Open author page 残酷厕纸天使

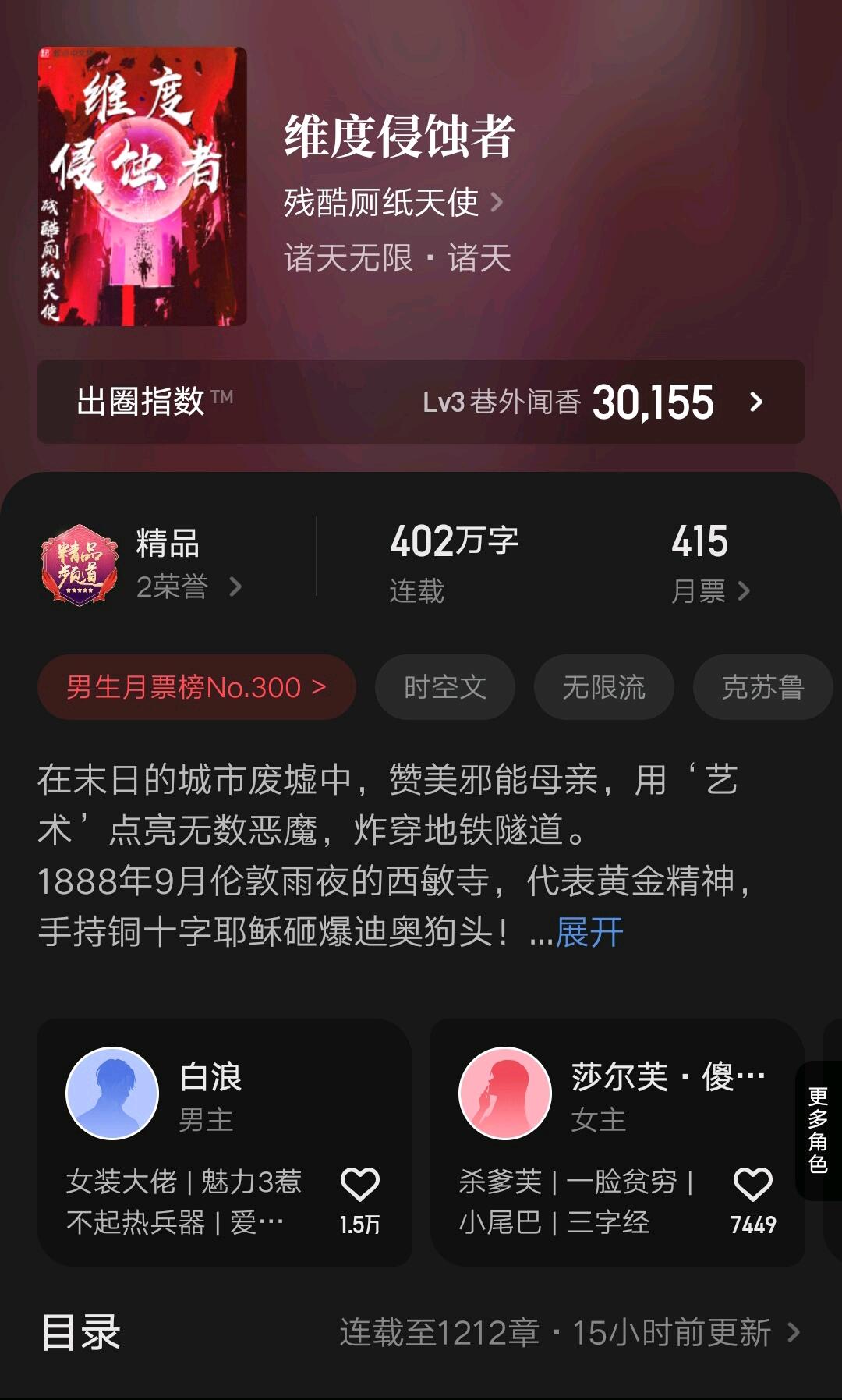point(393,203)
